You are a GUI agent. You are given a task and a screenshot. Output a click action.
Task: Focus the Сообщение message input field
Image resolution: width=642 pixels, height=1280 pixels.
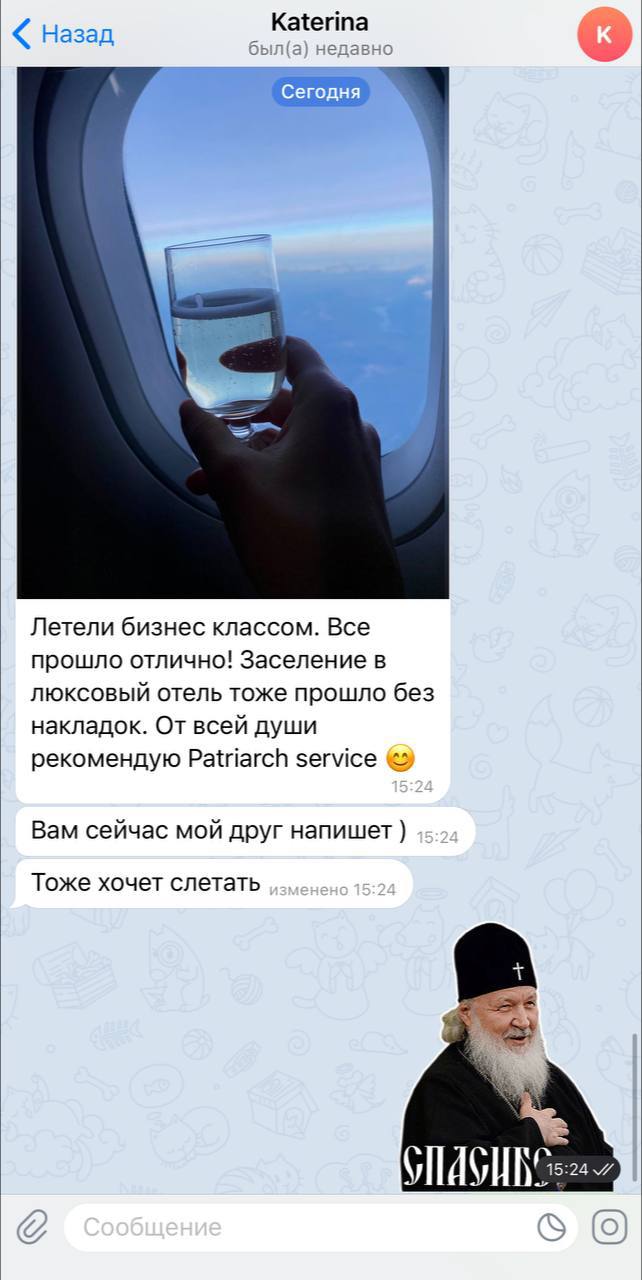pyautogui.click(x=300, y=1227)
